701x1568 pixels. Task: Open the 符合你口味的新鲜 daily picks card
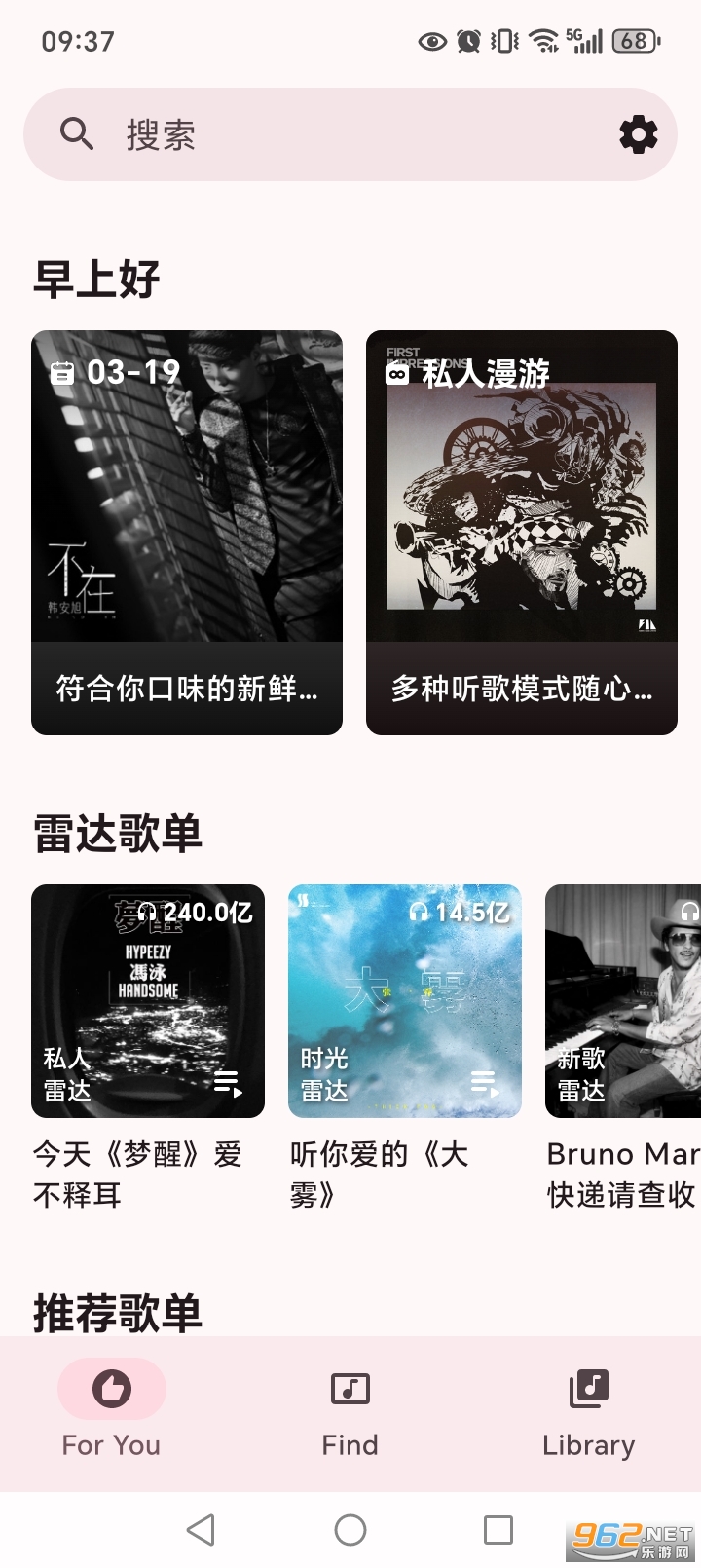pyautogui.click(x=187, y=532)
